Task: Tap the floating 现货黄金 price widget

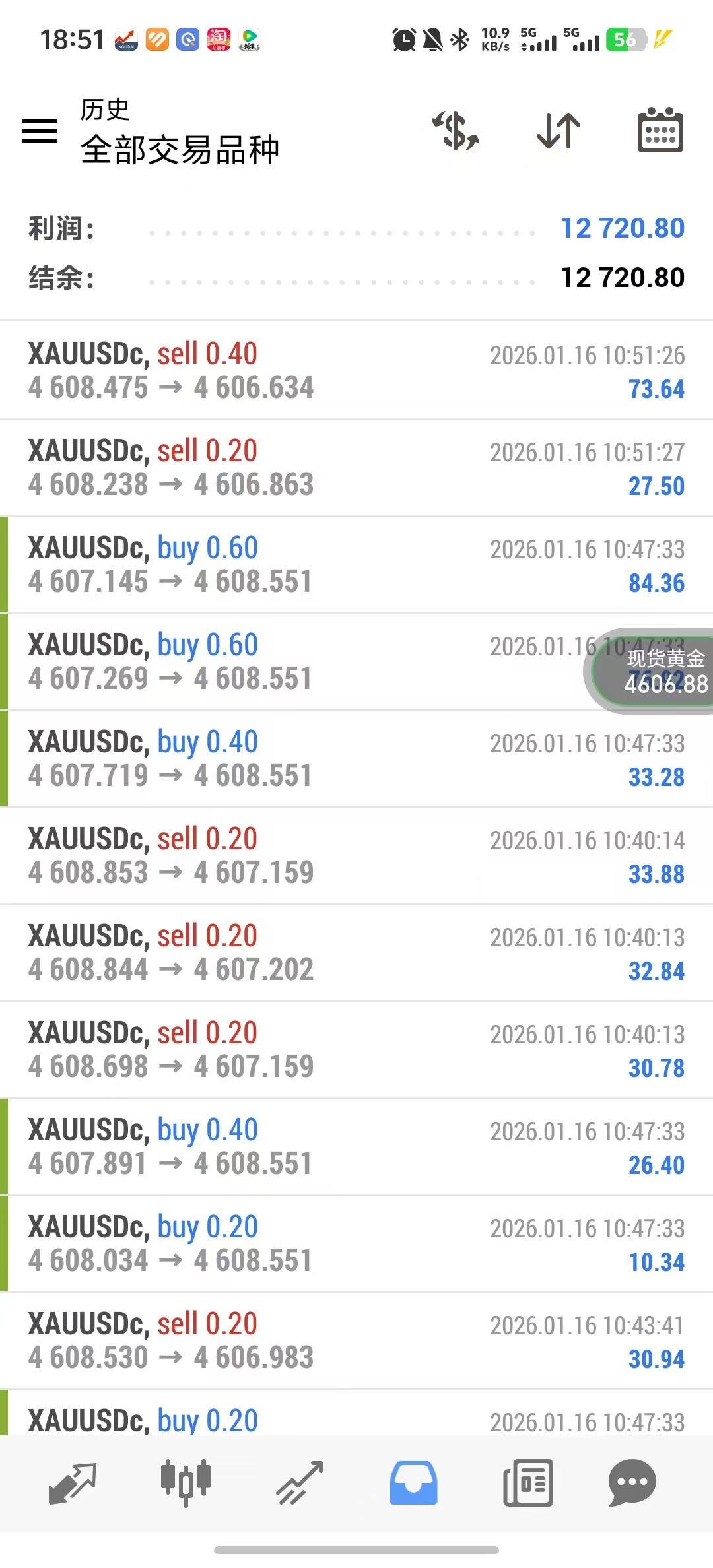Action: click(x=655, y=670)
